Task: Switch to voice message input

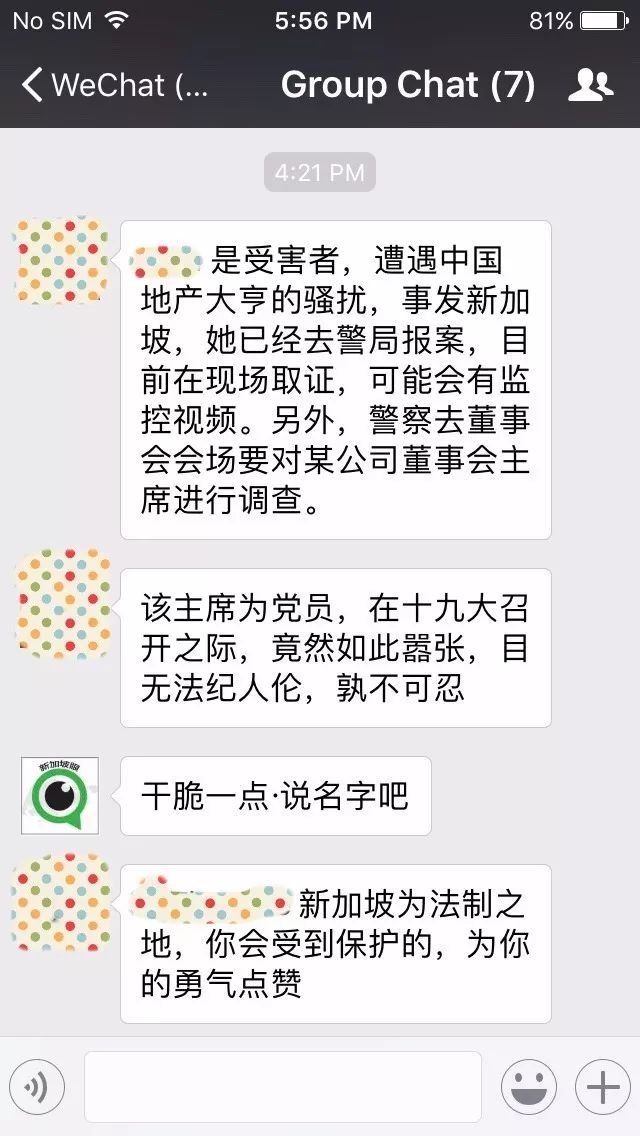Action: [37, 1087]
